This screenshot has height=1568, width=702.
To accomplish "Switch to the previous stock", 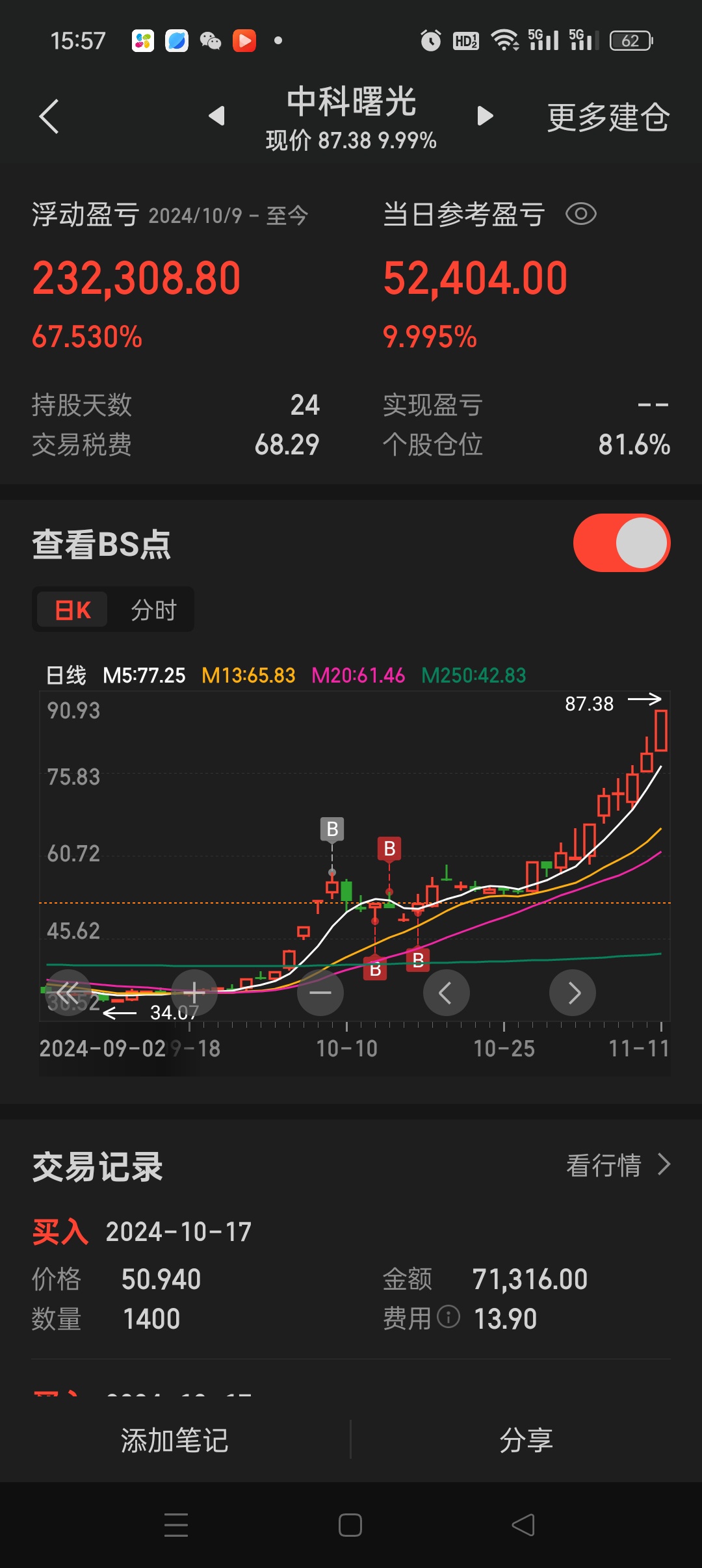I will click(216, 116).
